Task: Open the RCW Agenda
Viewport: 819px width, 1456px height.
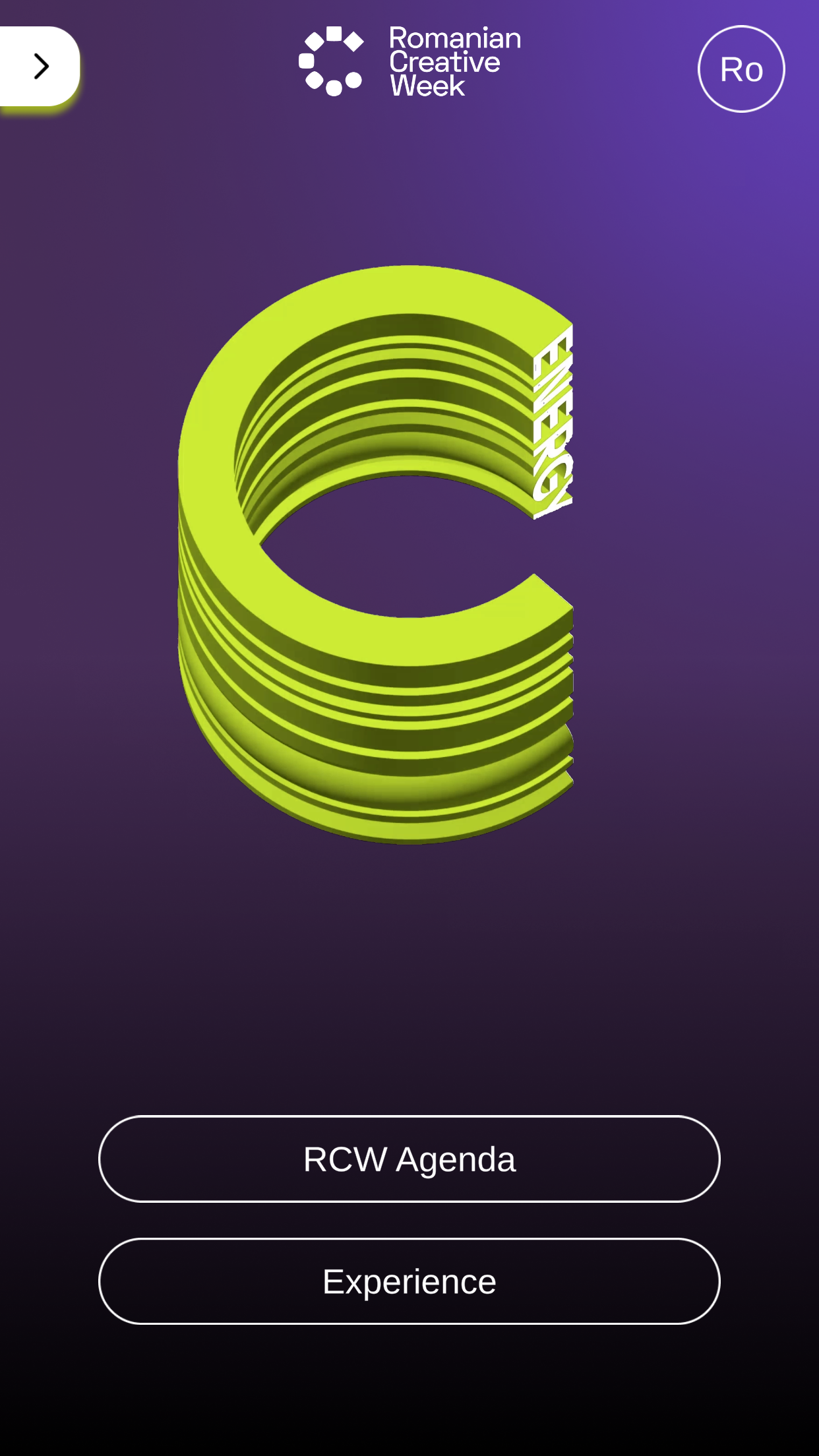Action: pos(409,1159)
